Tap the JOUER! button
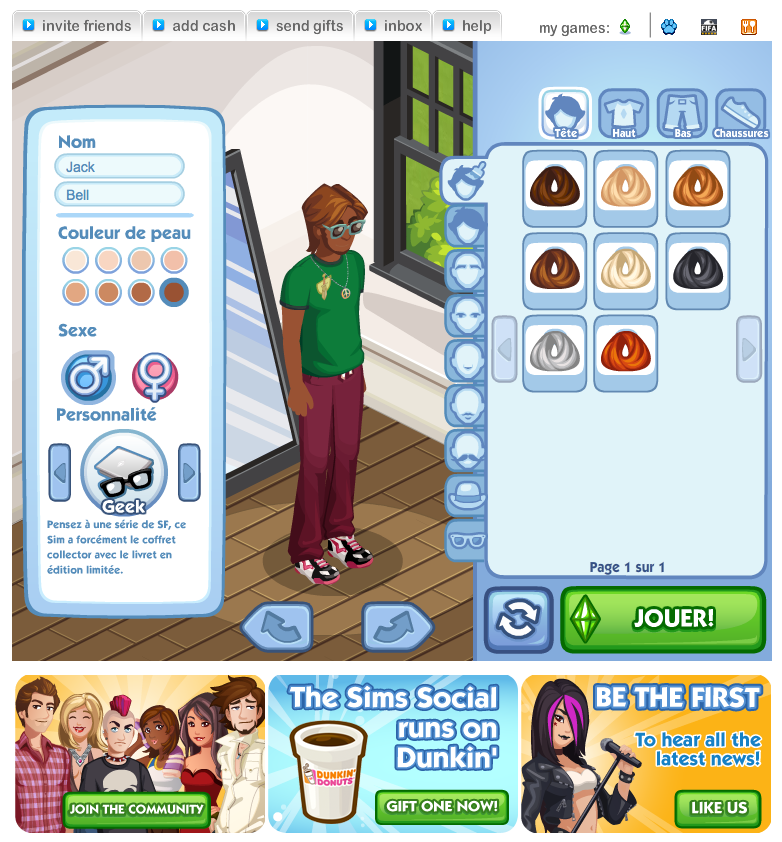 (664, 619)
